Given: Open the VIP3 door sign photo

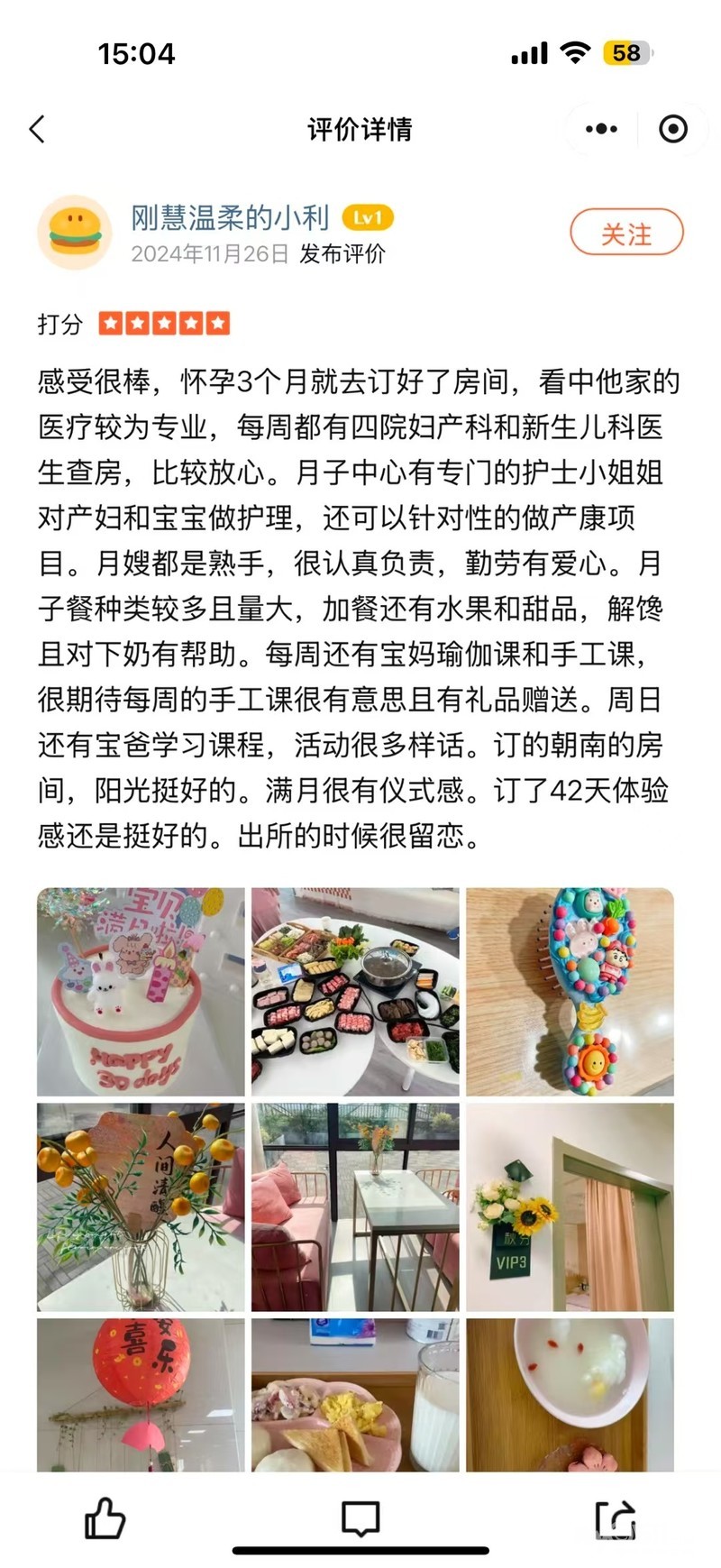Looking at the screenshot, I should tap(570, 1206).
